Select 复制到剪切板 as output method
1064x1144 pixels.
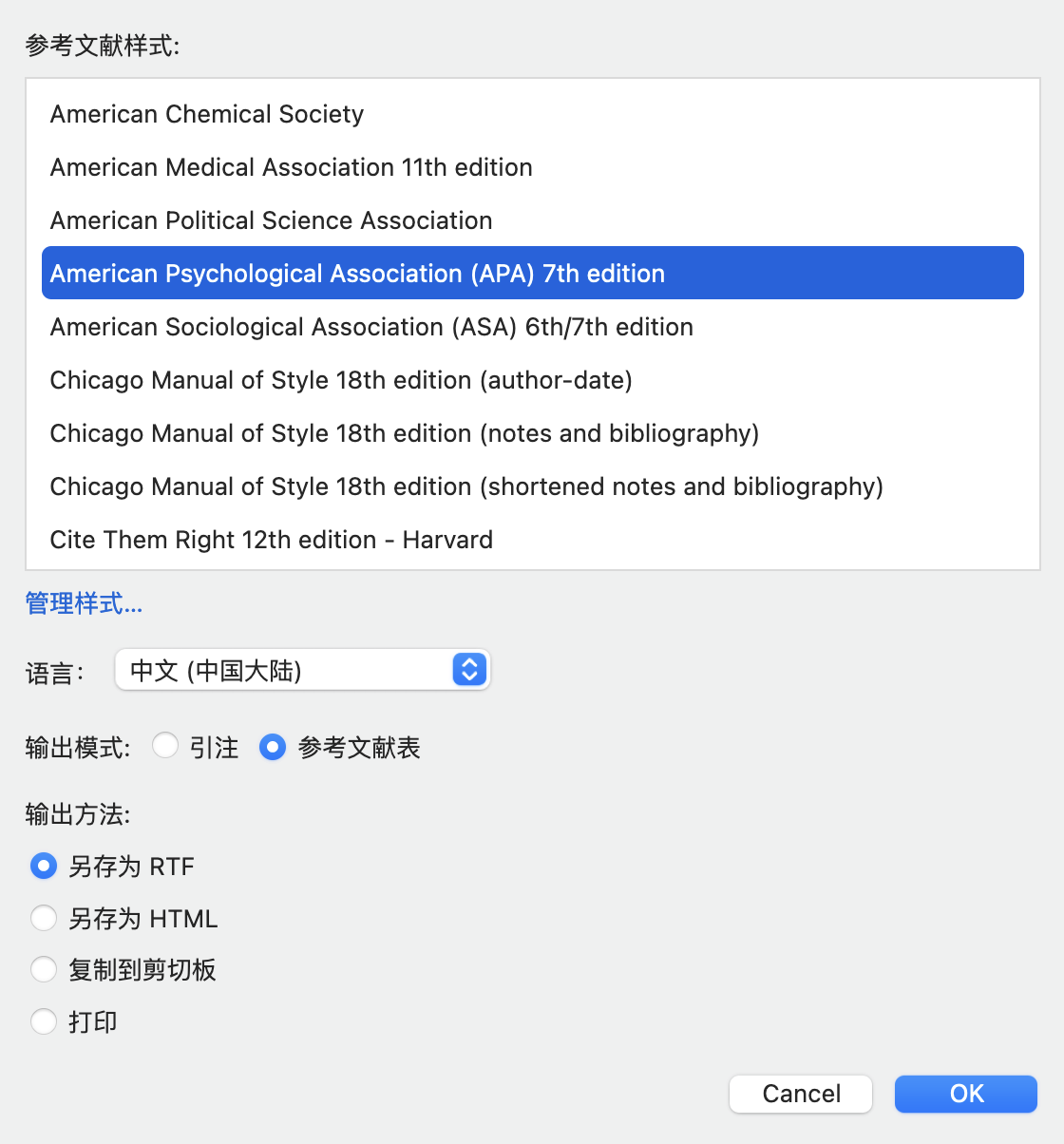coord(44,969)
